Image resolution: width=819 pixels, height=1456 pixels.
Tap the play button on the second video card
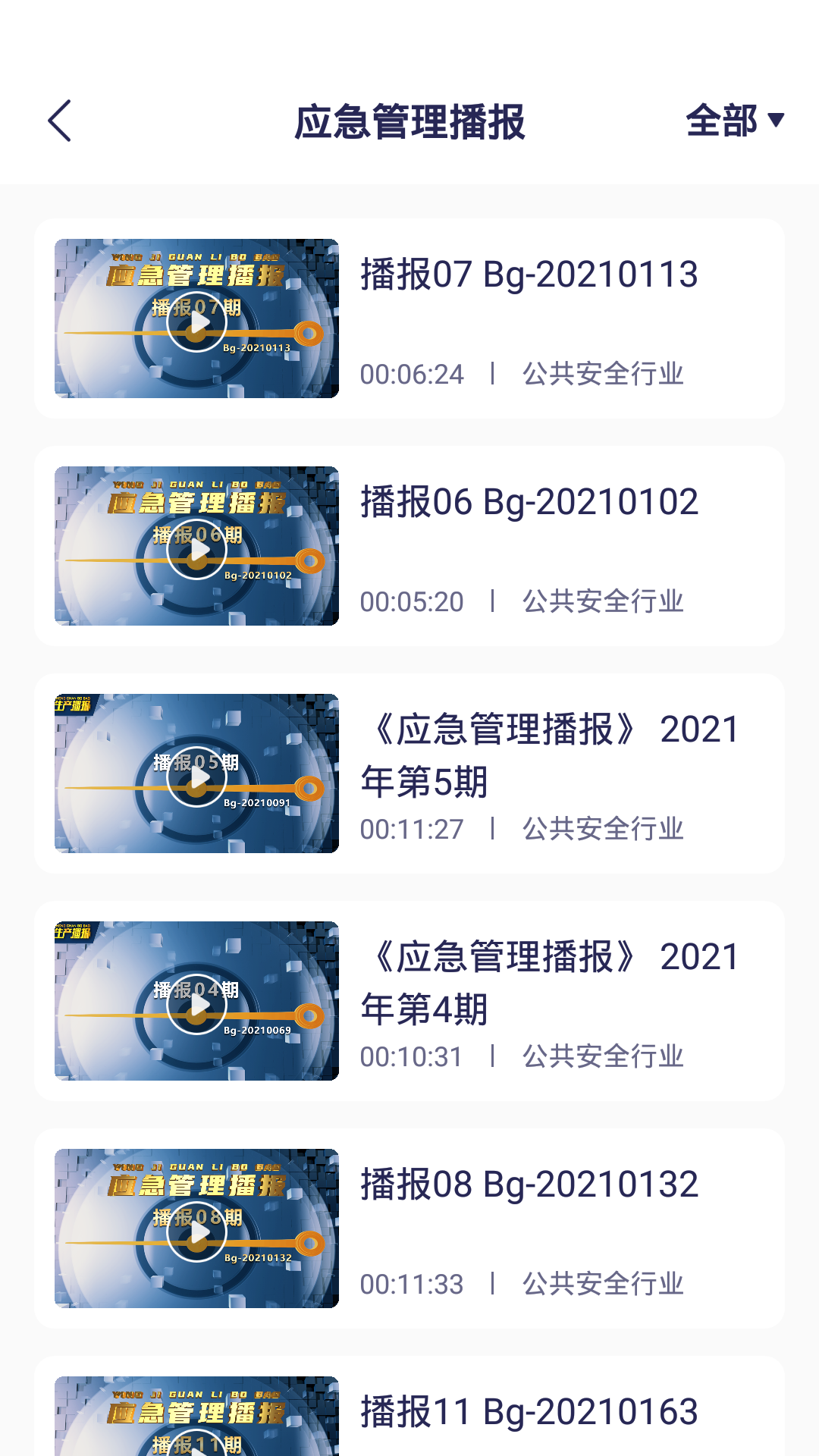point(199,554)
